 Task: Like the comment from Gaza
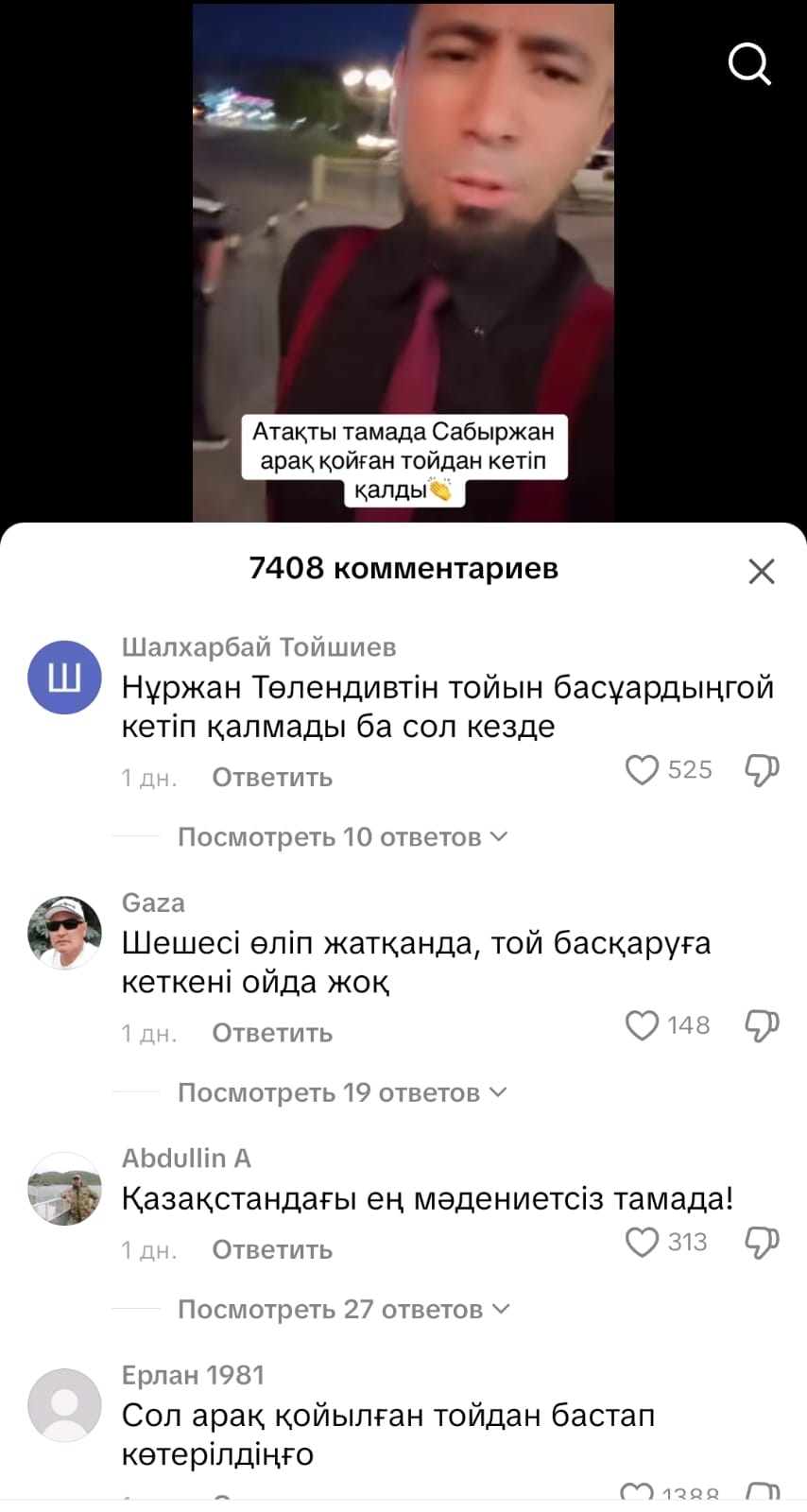[x=643, y=1025]
